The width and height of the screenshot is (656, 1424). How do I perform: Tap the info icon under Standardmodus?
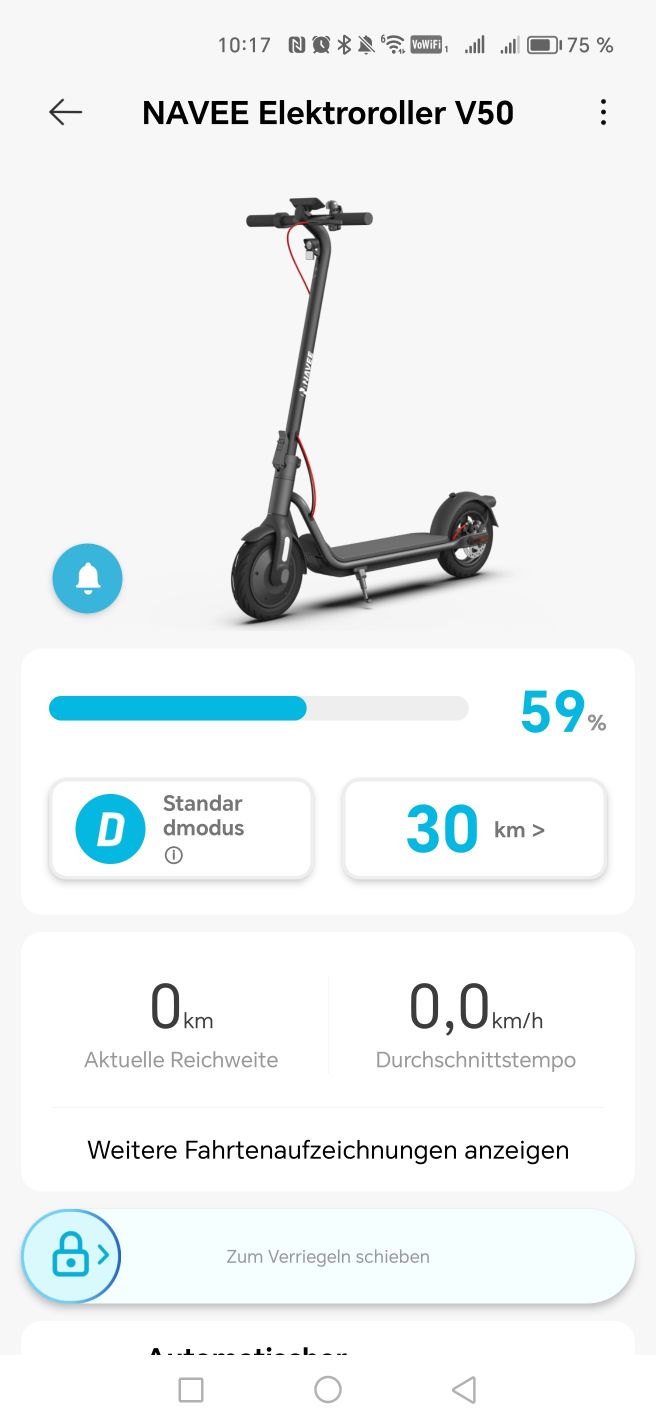[x=174, y=855]
